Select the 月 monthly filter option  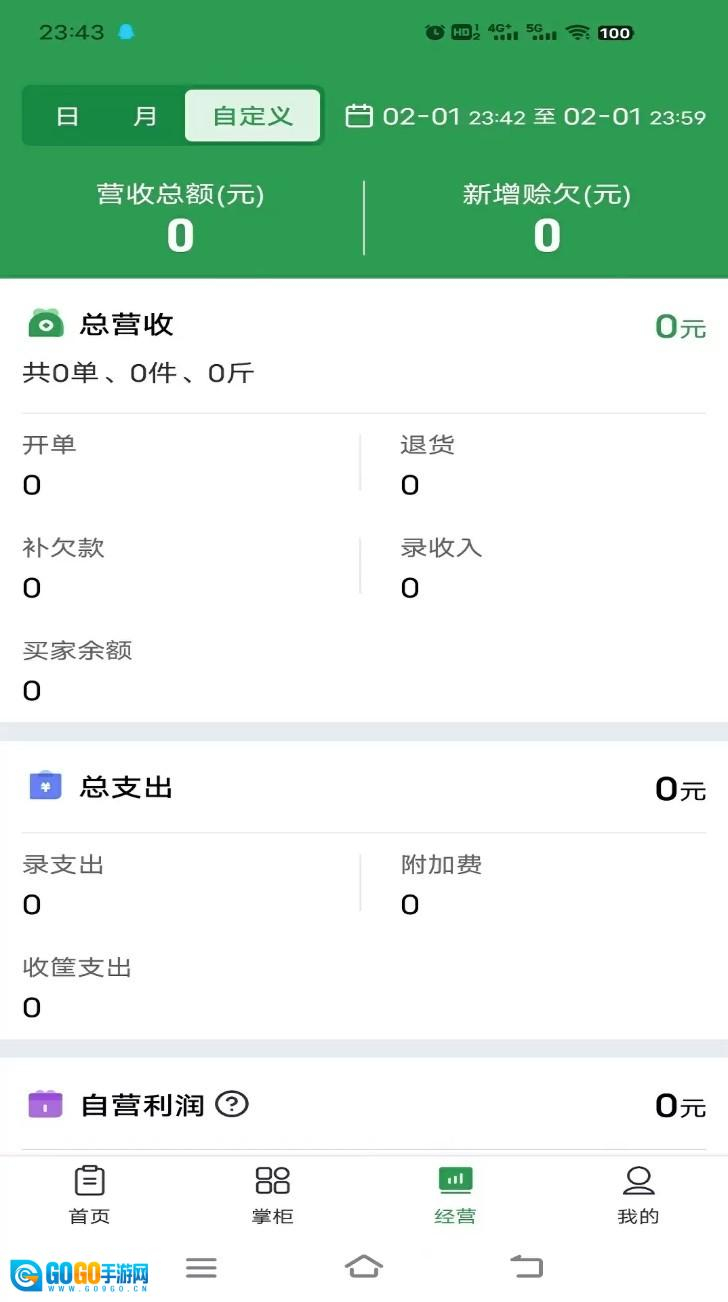coord(145,116)
